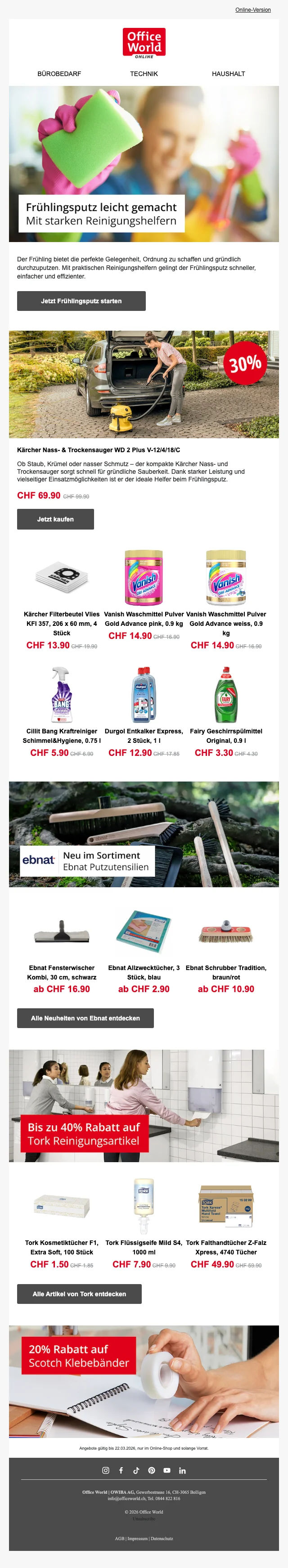Image resolution: width=288 pixels, height=1568 pixels.
Task: Visit the Instagram profile
Action: click(x=105, y=1470)
